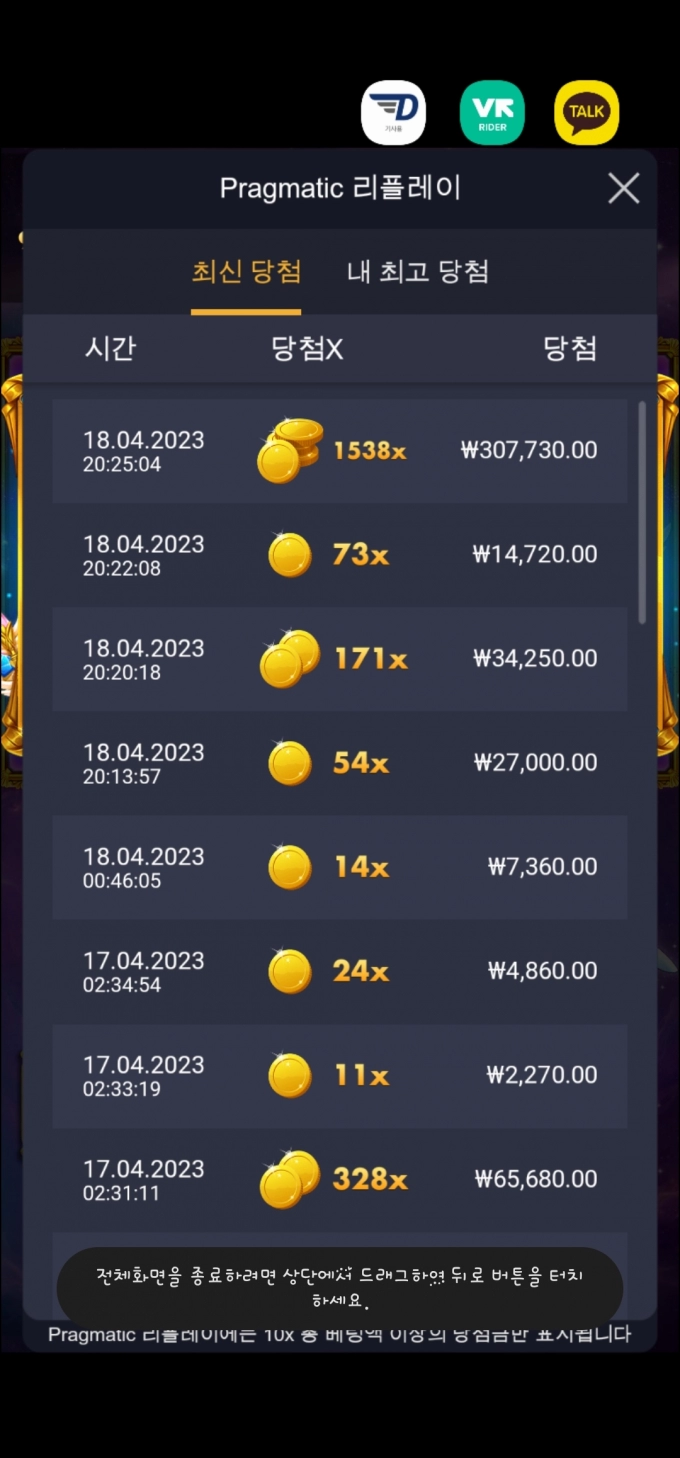The width and height of the screenshot is (680, 1458).
Task: Open the 73x win replay
Action: click(x=340, y=555)
